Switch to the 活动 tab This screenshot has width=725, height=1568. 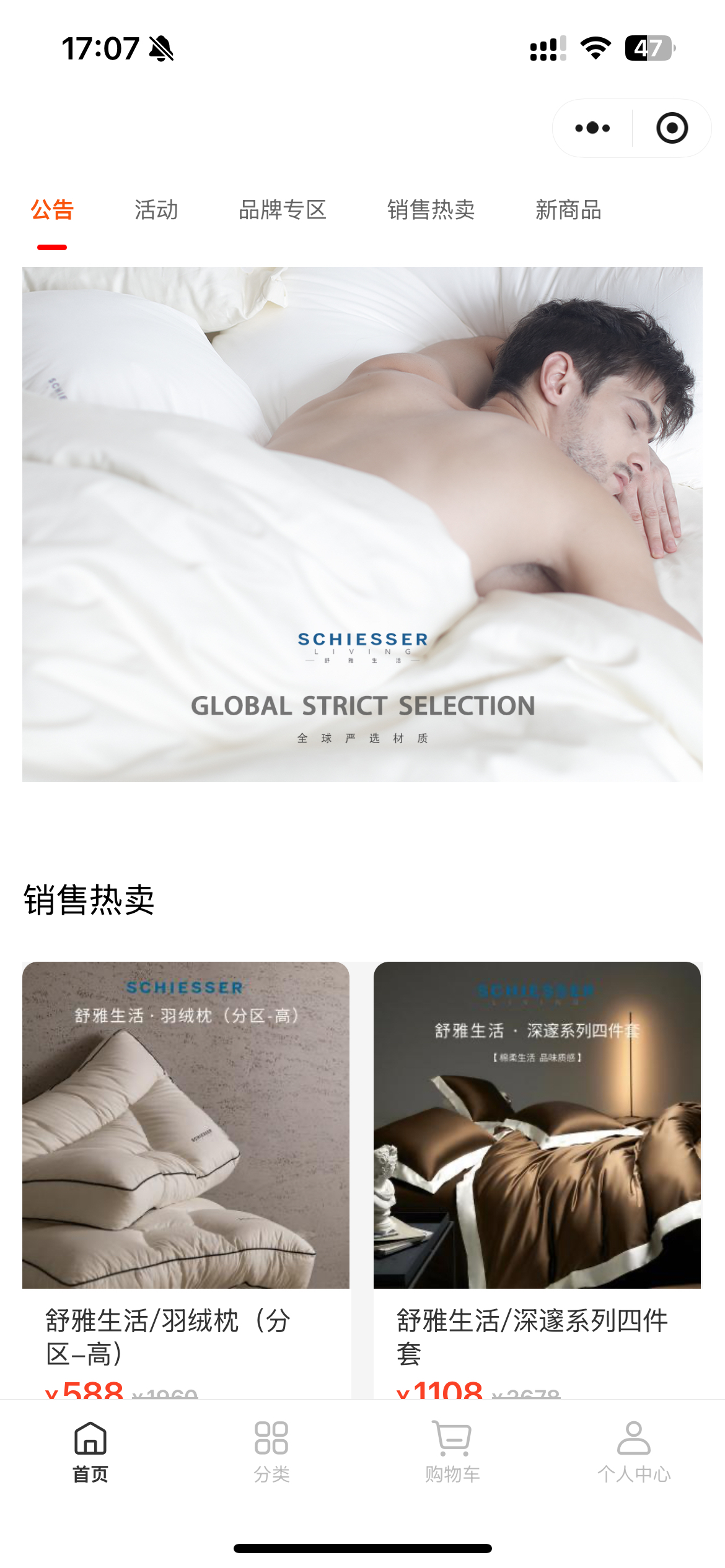point(156,210)
